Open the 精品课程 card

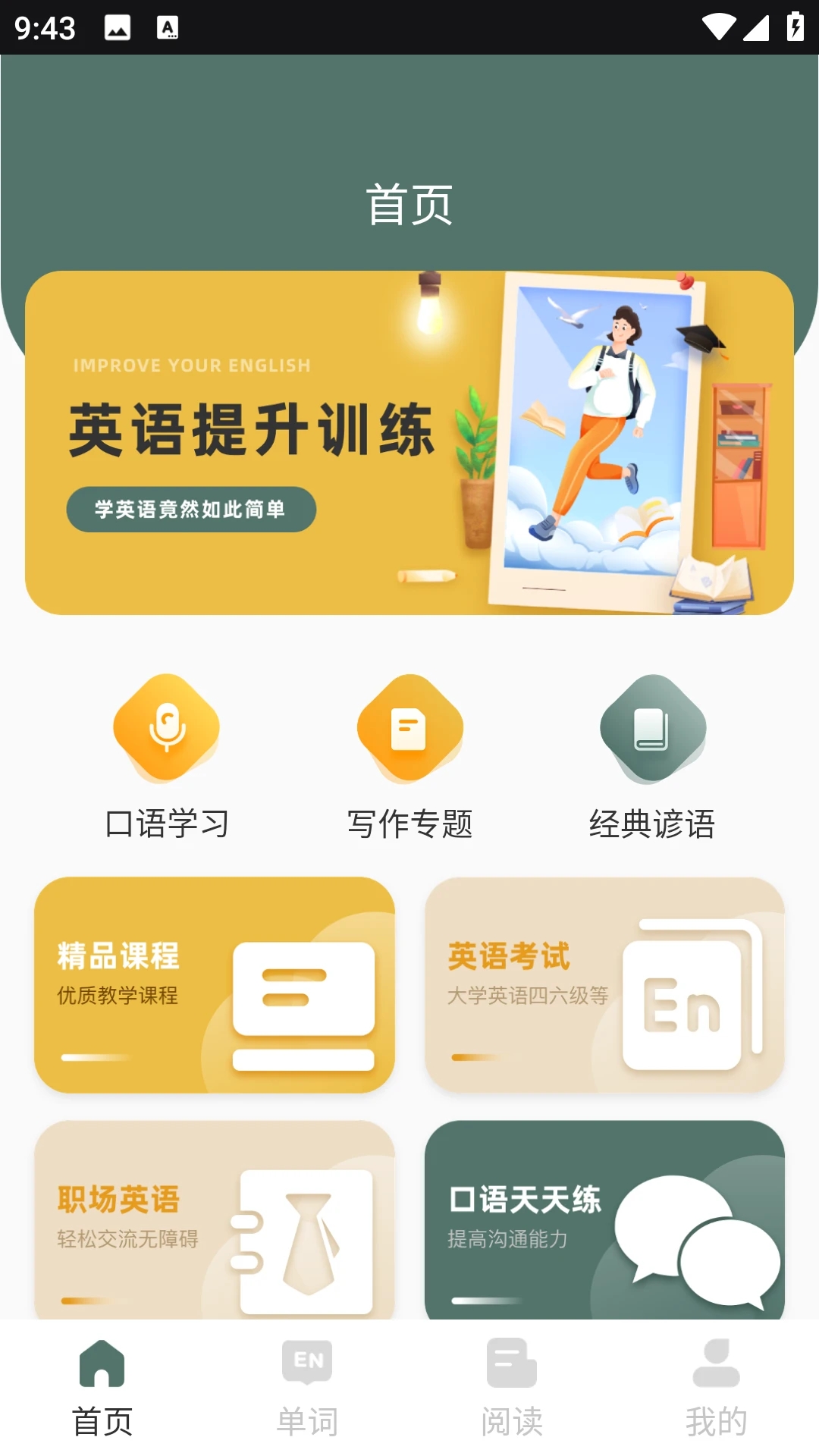tap(215, 984)
